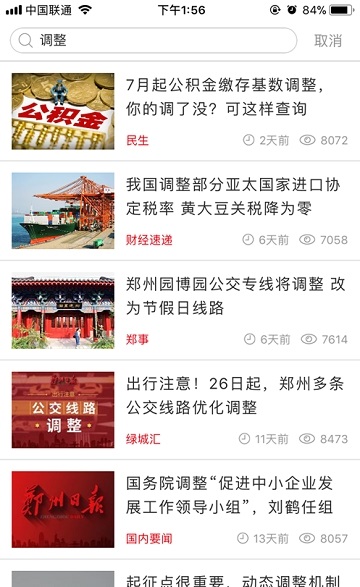360x587 pixels.
Task: Open the 国务院调整促进中小企业发展 article
Action: [x=180, y=510]
